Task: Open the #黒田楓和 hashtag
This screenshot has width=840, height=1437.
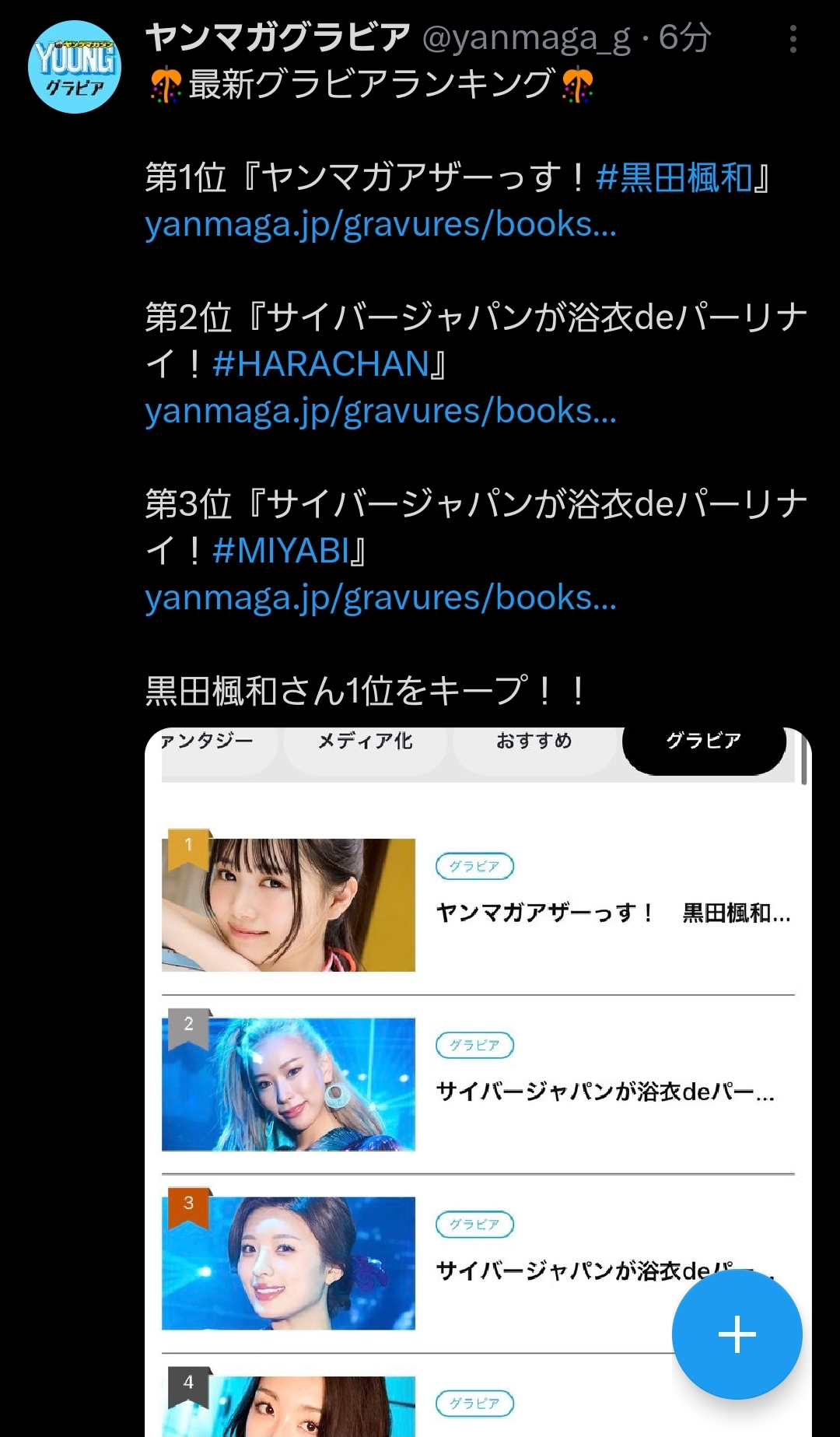Action: 674,177
